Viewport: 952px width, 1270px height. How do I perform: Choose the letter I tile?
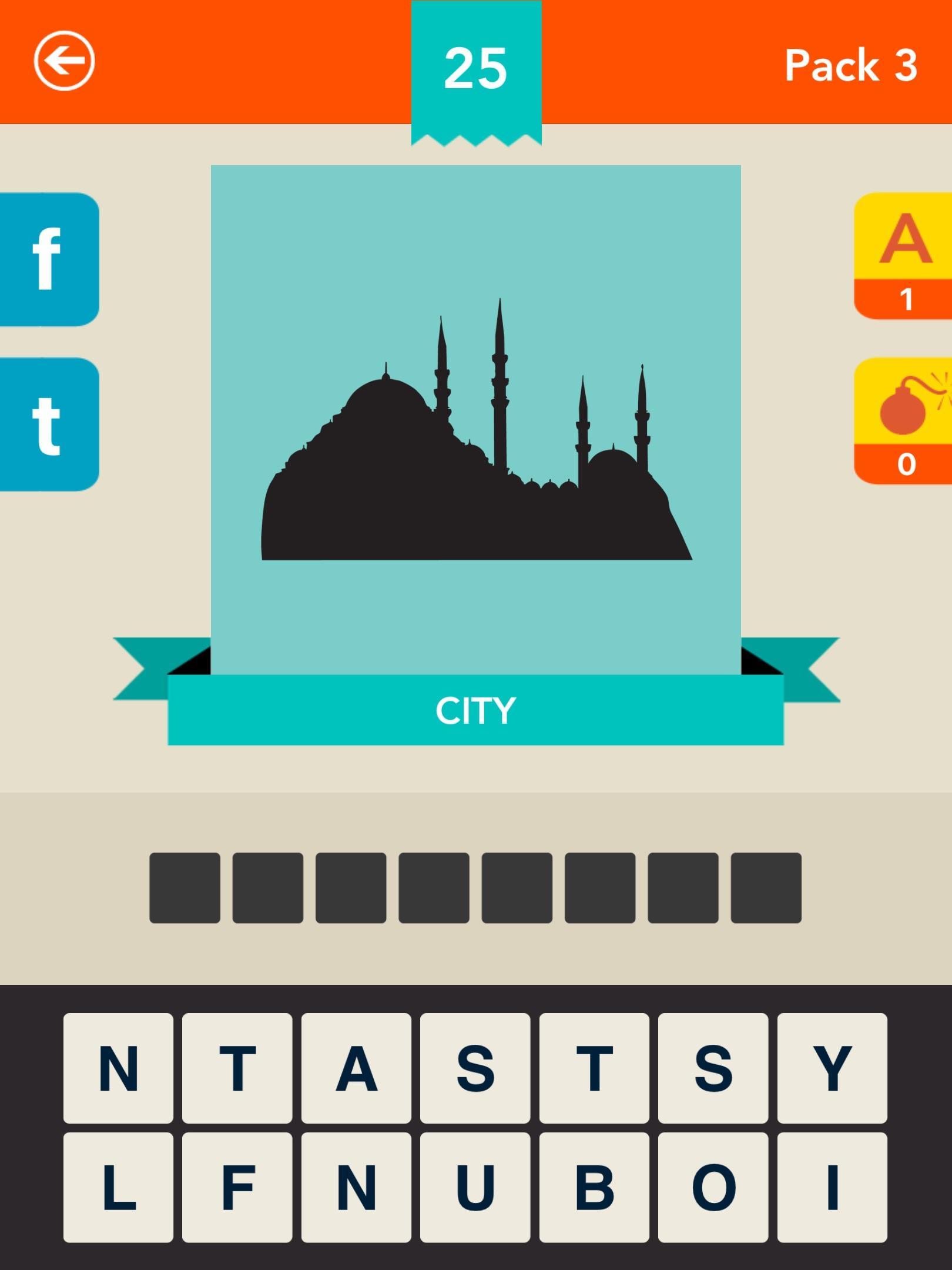[x=832, y=1187]
